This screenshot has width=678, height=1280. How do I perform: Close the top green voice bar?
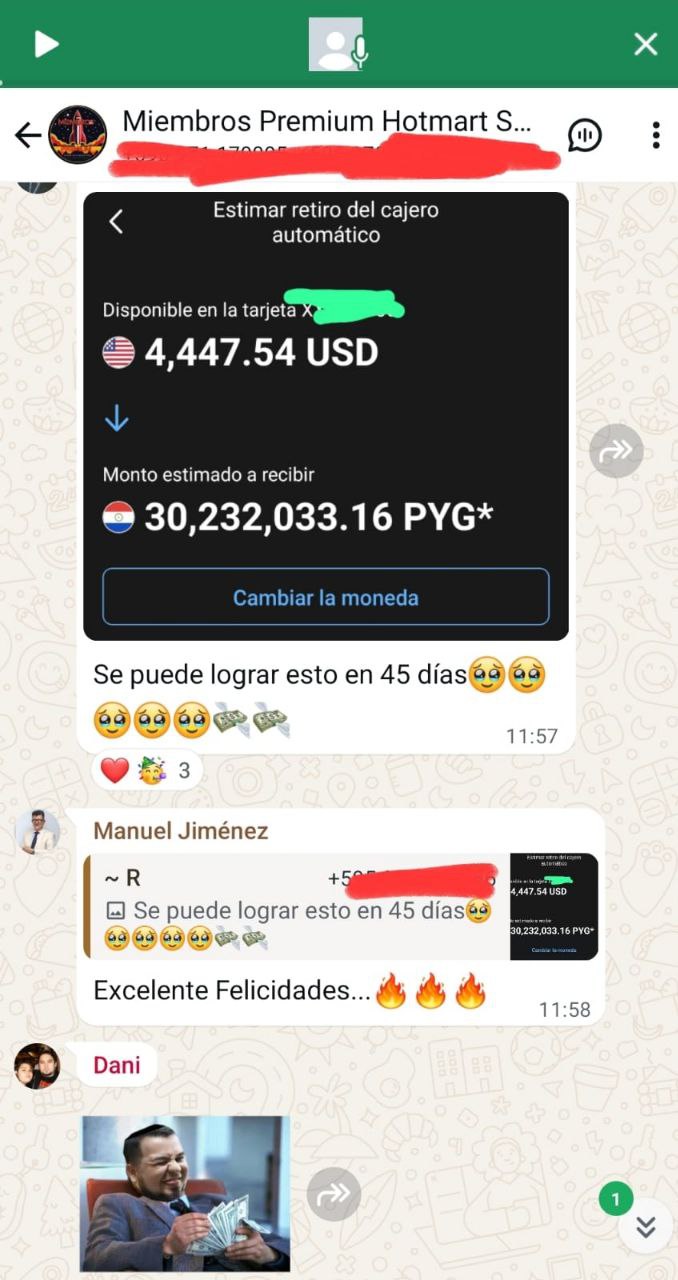pyautogui.click(x=646, y=44)
